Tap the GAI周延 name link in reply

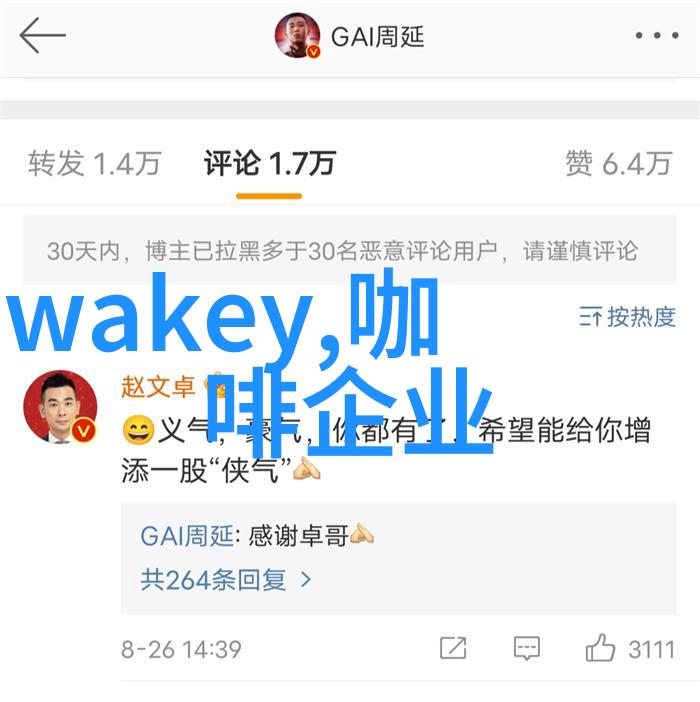tap(187, 536)
